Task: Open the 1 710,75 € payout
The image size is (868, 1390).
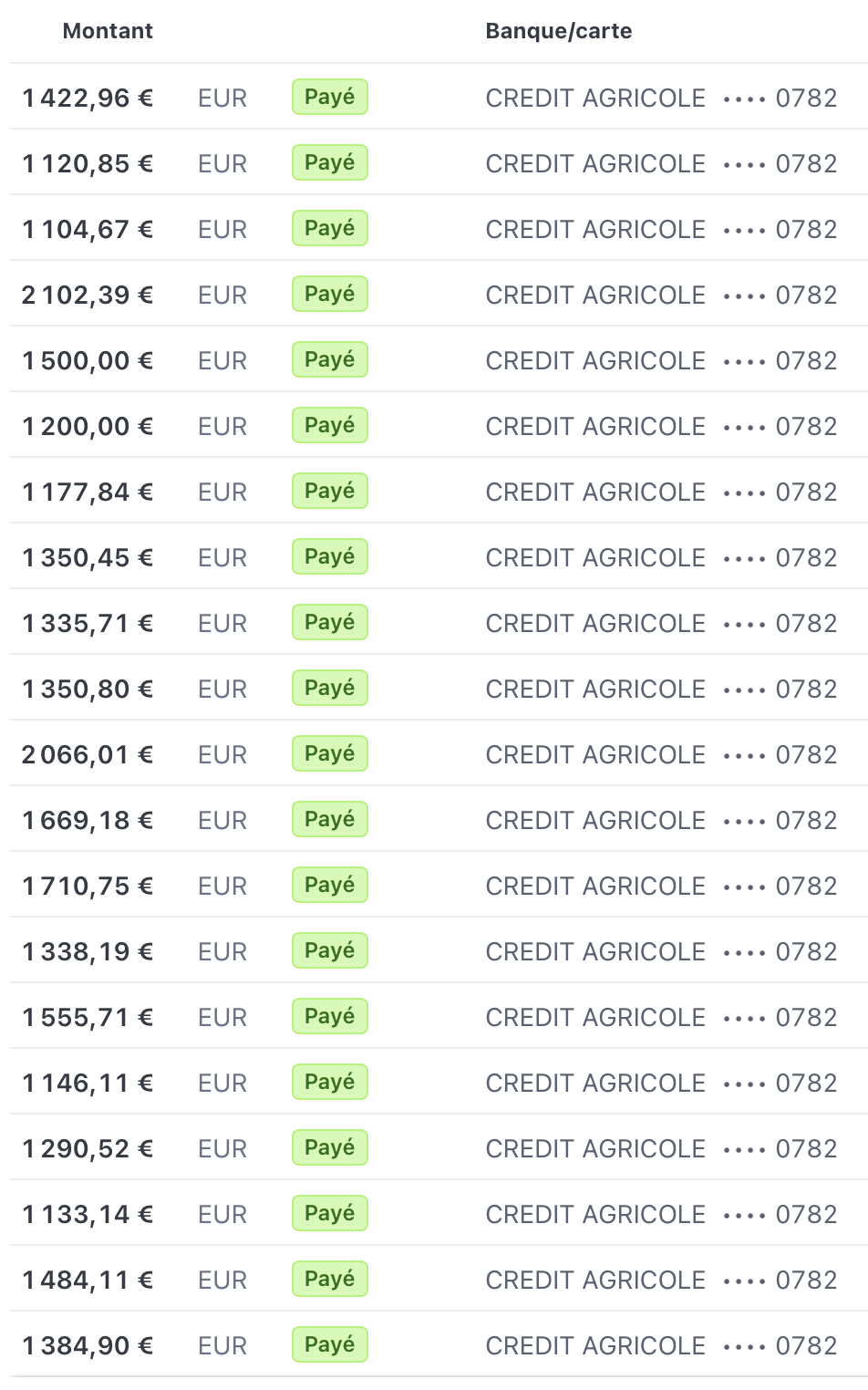Action: tap(88, 886)
